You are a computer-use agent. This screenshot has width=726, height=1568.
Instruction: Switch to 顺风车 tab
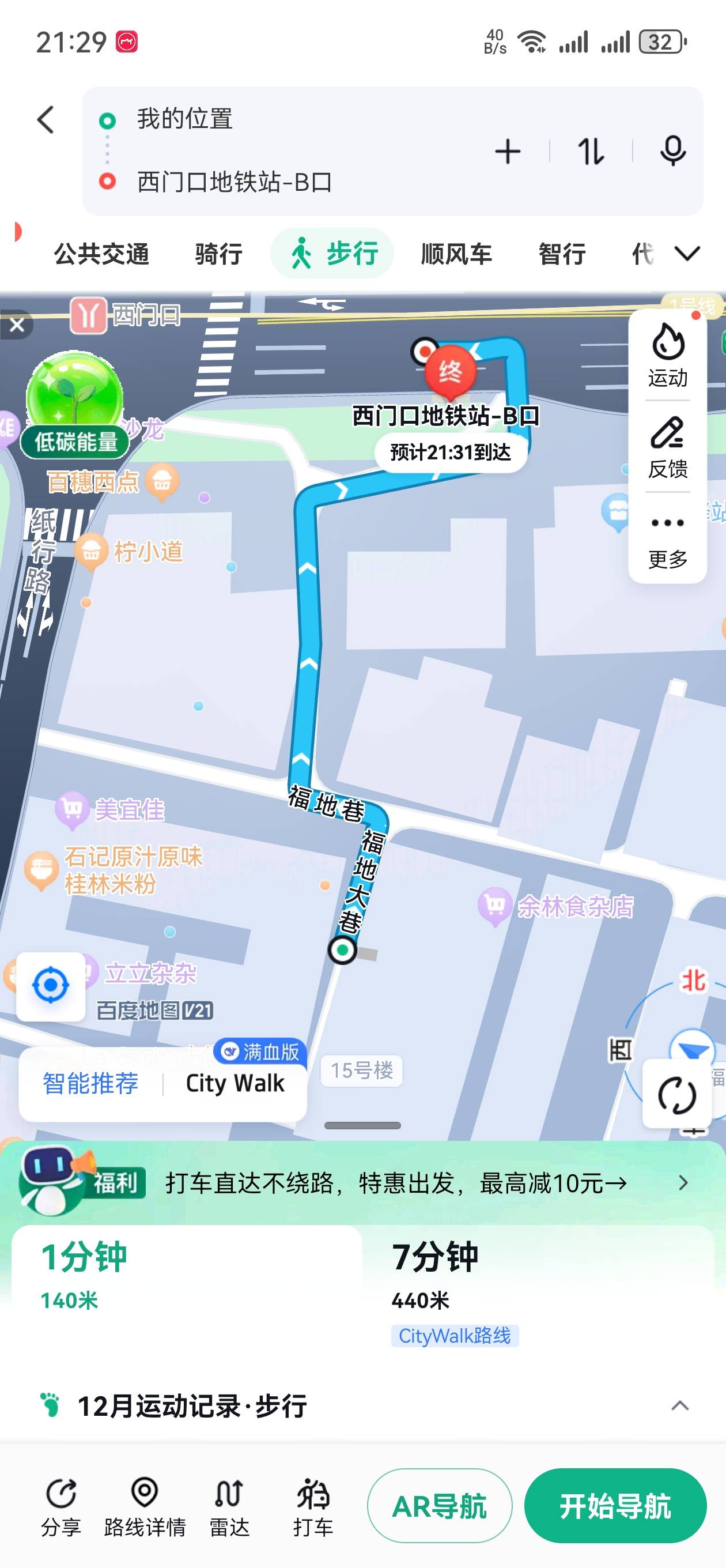coord(456,254)
